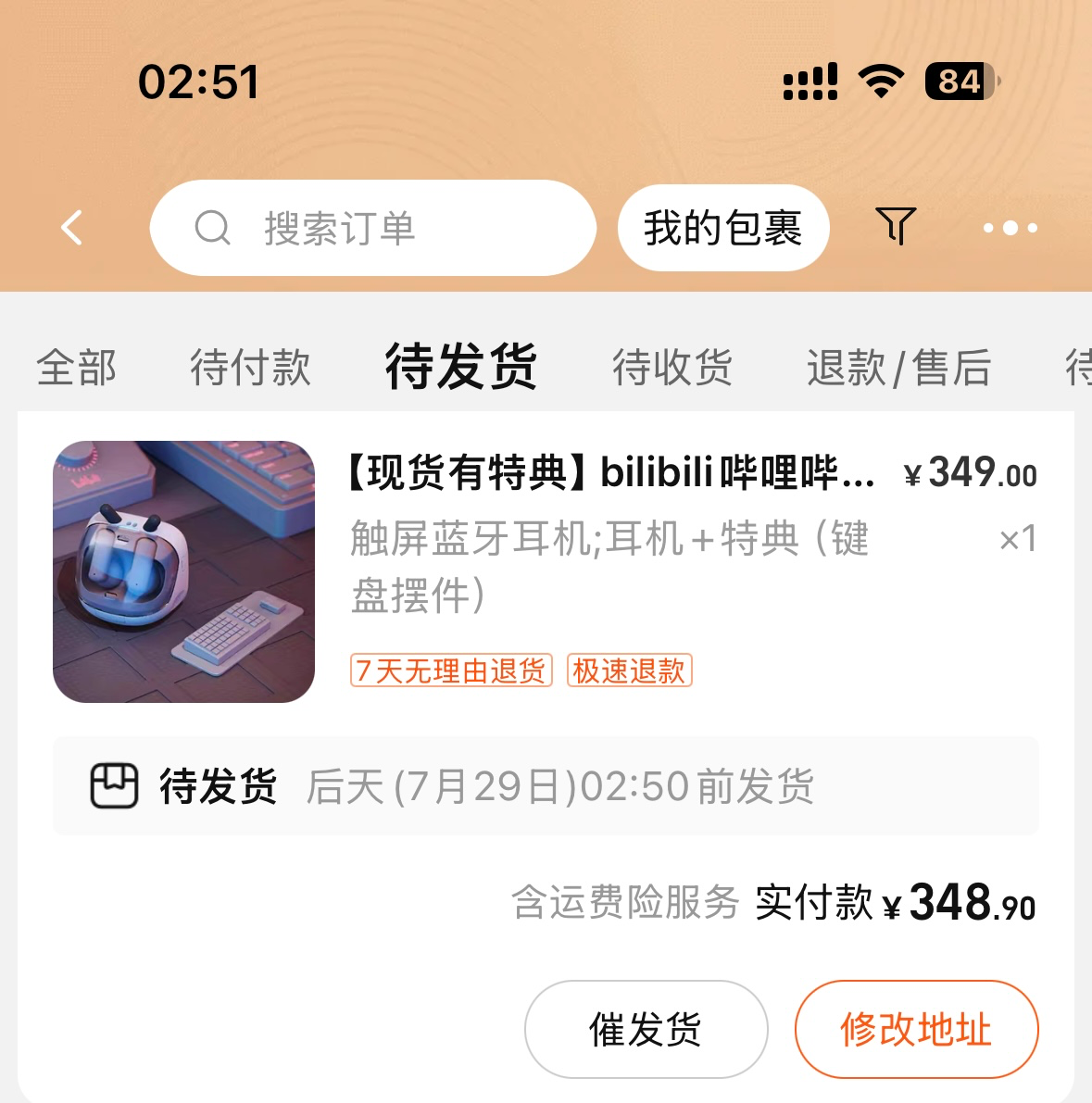Open the three-dot overflow menu
The image size is (1092, 1103).
[x=1010, y=228]
